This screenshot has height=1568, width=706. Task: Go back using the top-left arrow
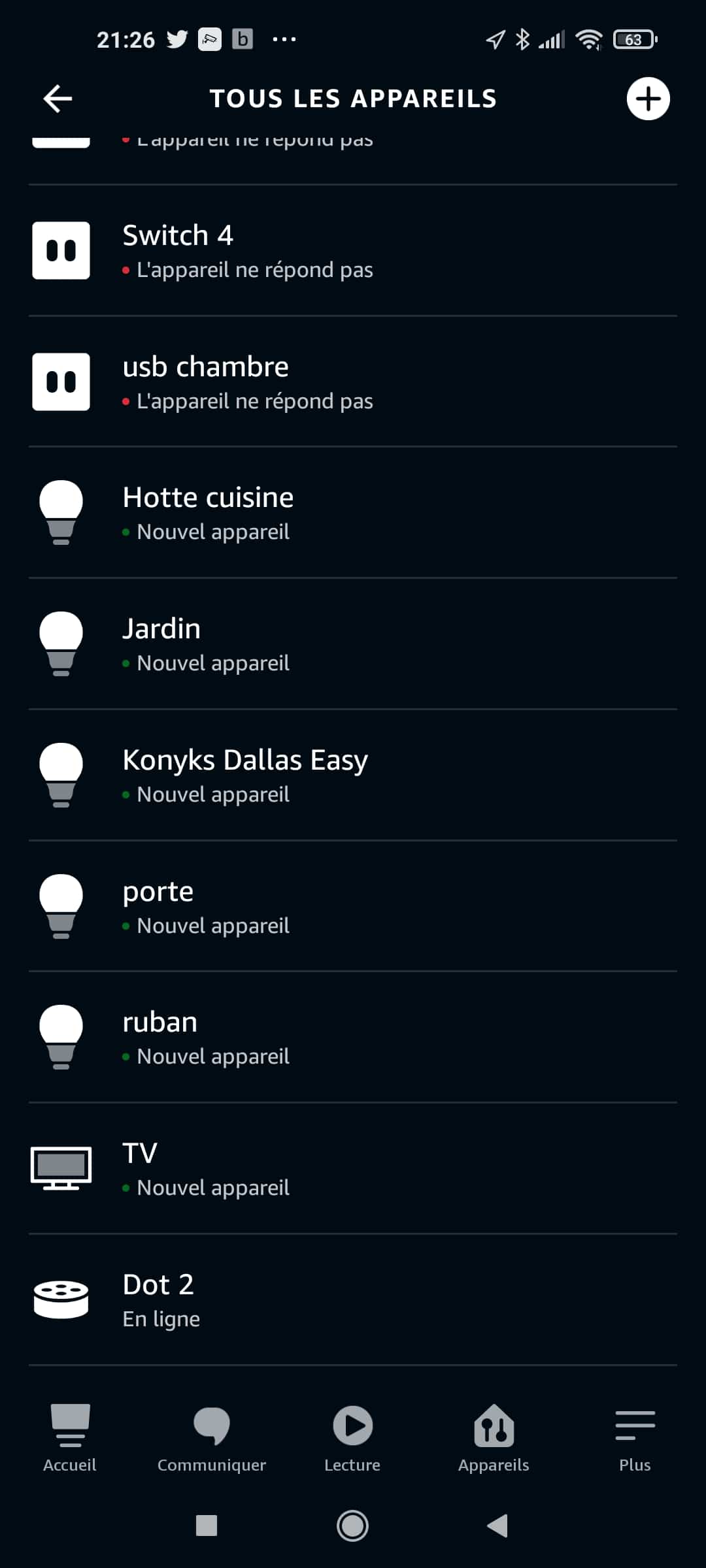click(58, 99)
